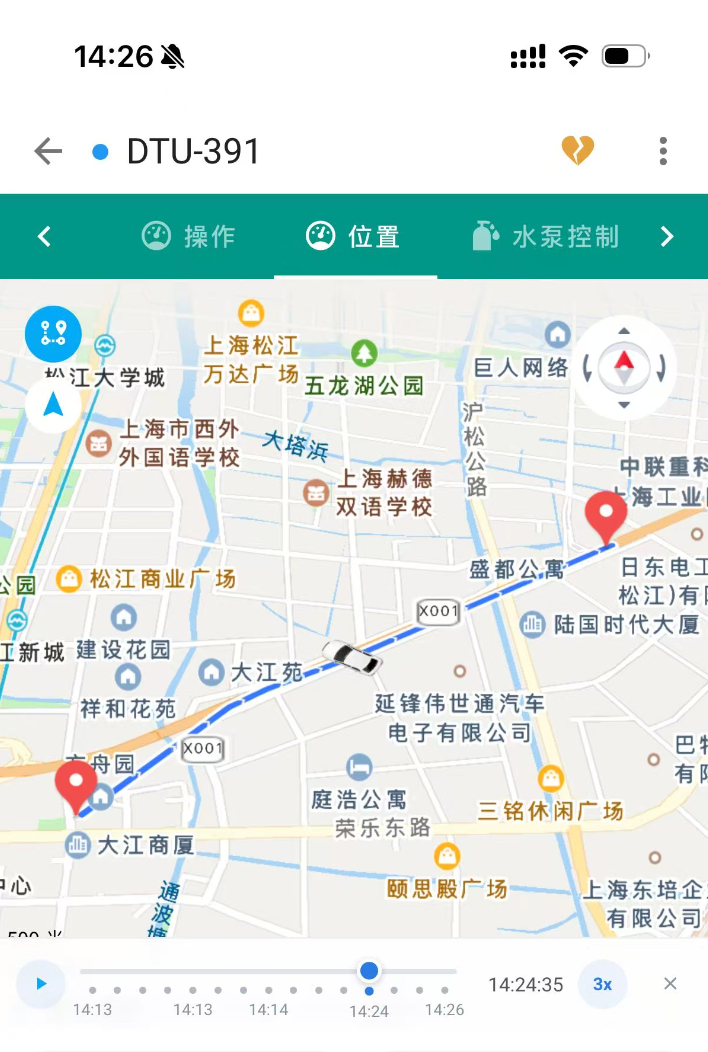Tap the white car on the route

[351, 657]
